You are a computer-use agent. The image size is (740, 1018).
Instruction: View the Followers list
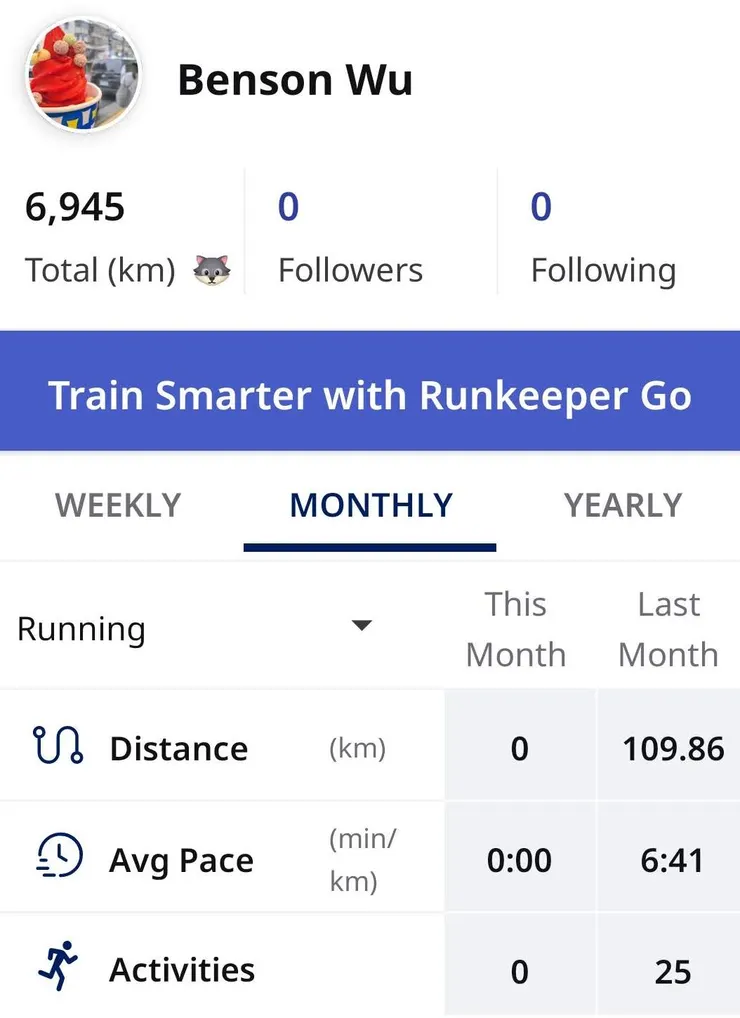coord(350,238)
